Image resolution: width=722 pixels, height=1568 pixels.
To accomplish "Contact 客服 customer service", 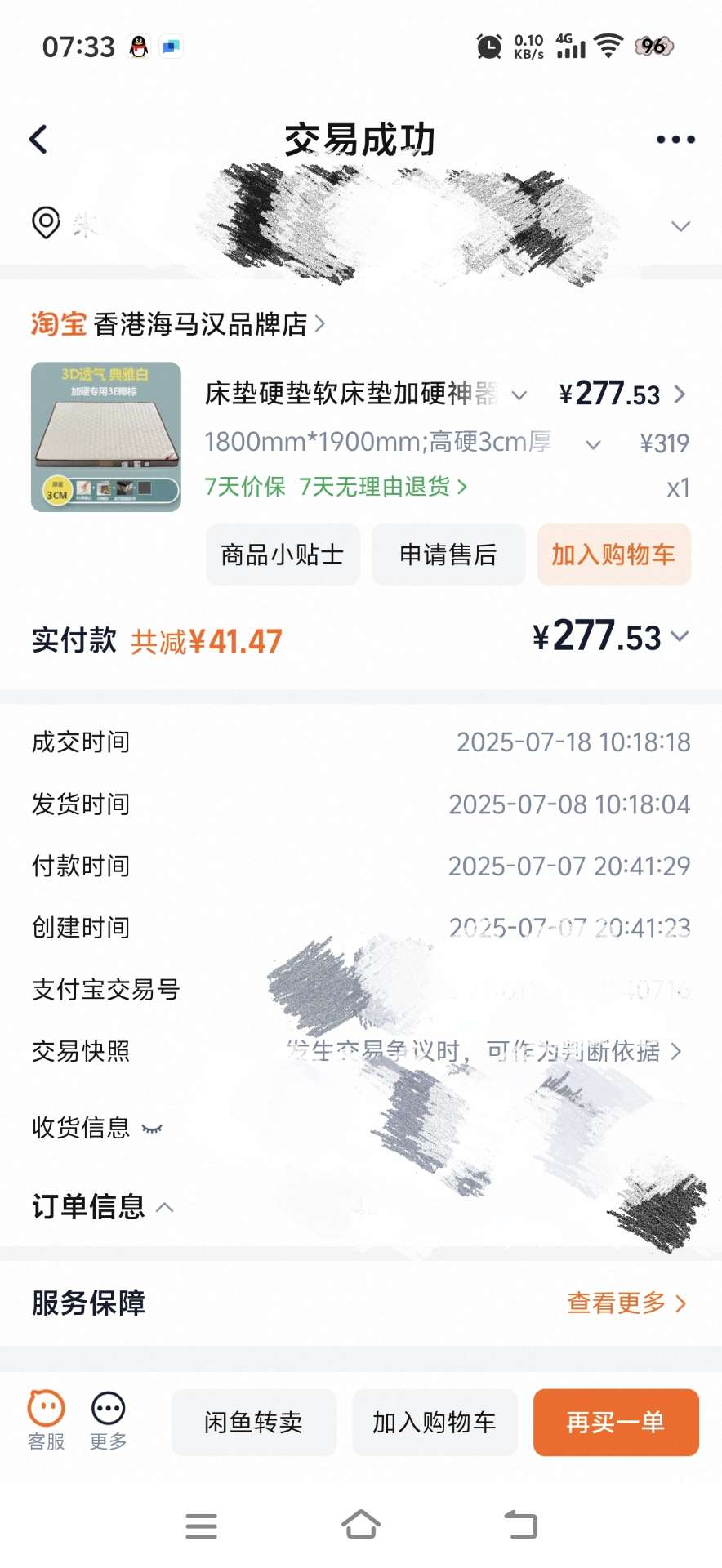I will point(46,1421).
